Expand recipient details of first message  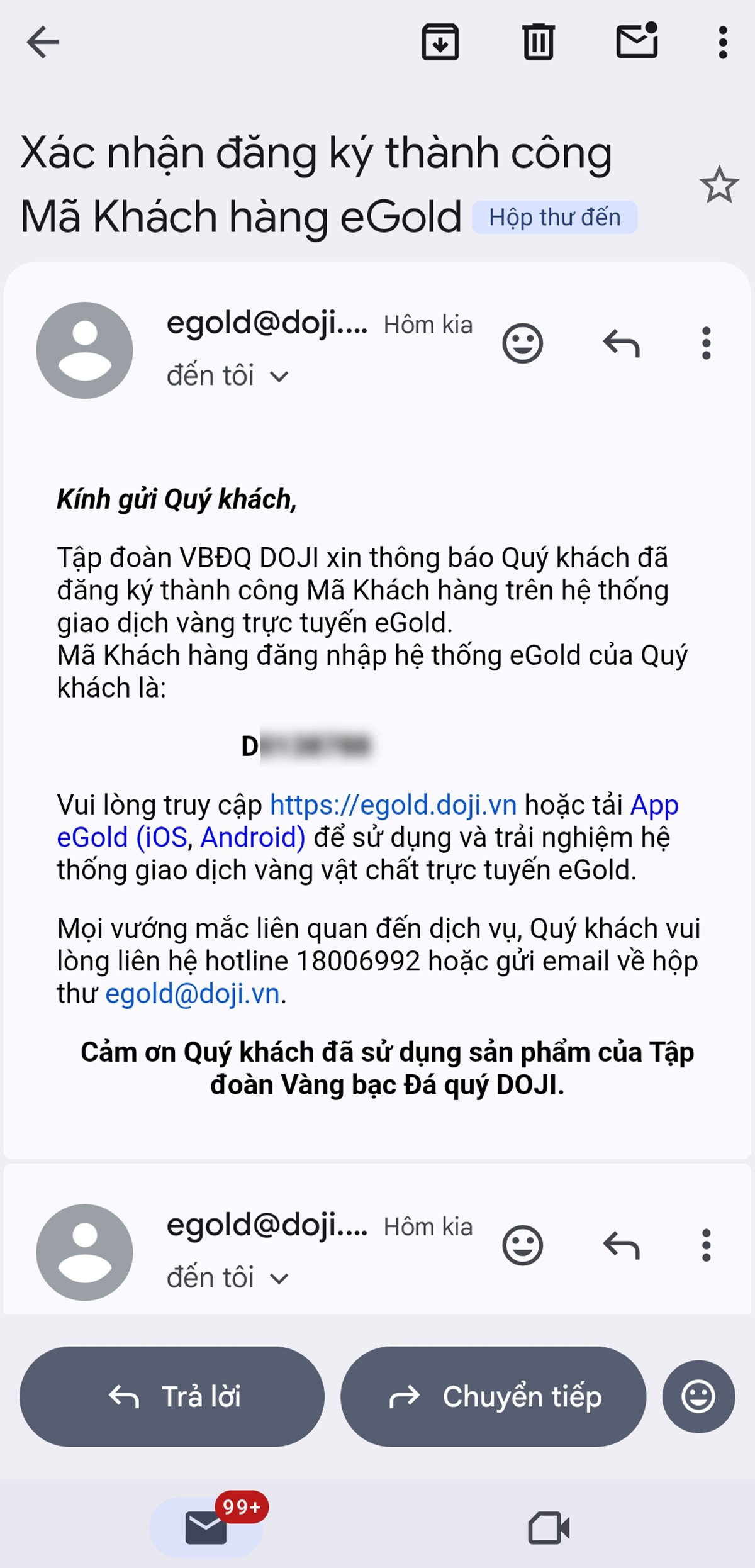(278, 377)
